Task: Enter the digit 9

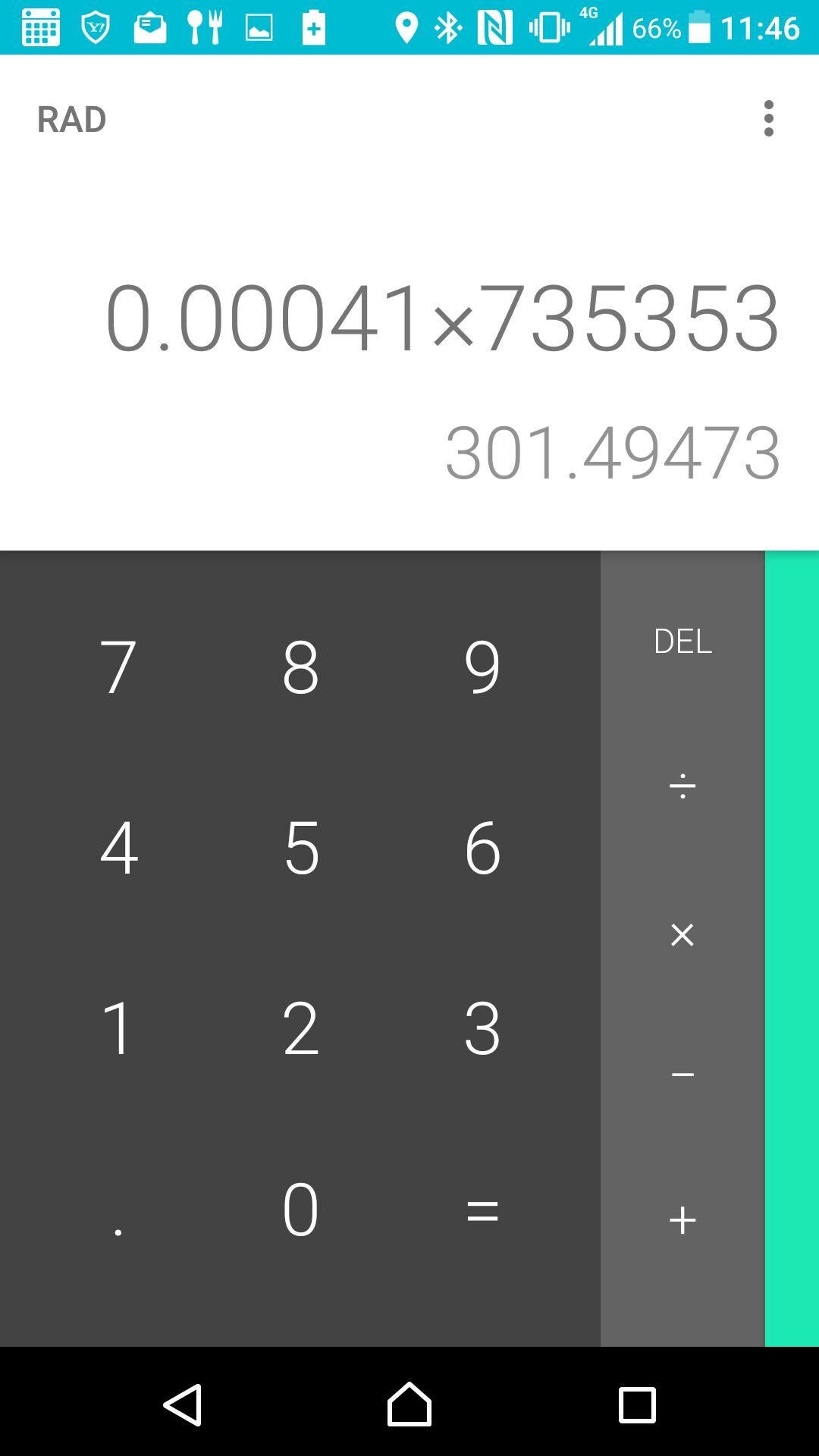Action: point(482,667)
